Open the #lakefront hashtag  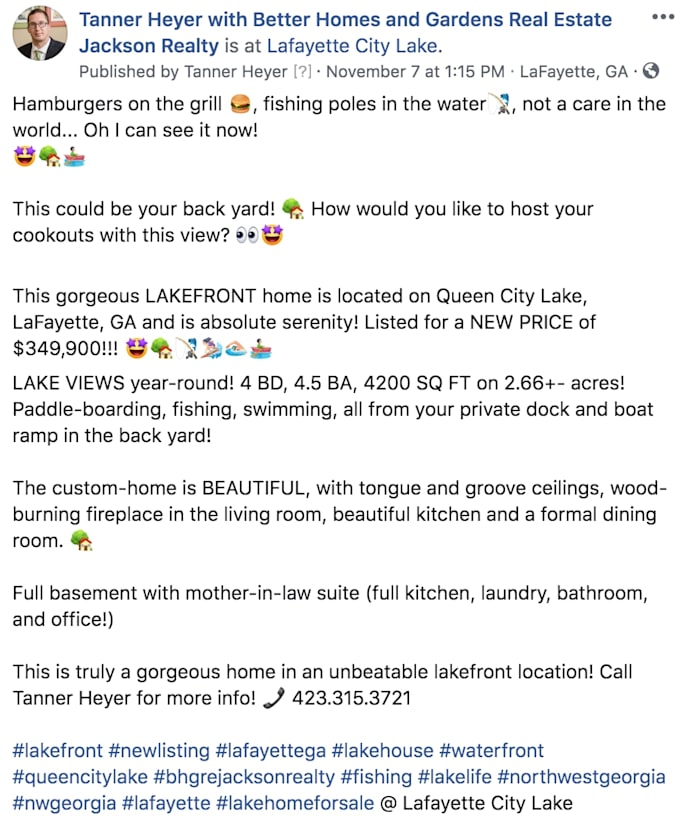[57, 751]
